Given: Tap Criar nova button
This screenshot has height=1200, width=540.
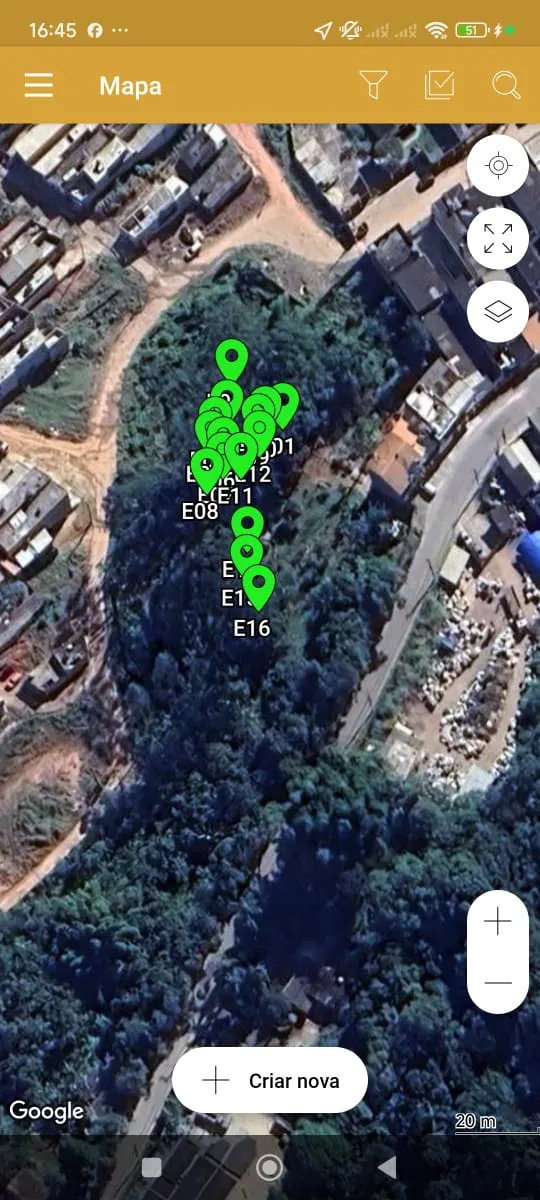Looking at the screenshot, I should (270, 1080).
